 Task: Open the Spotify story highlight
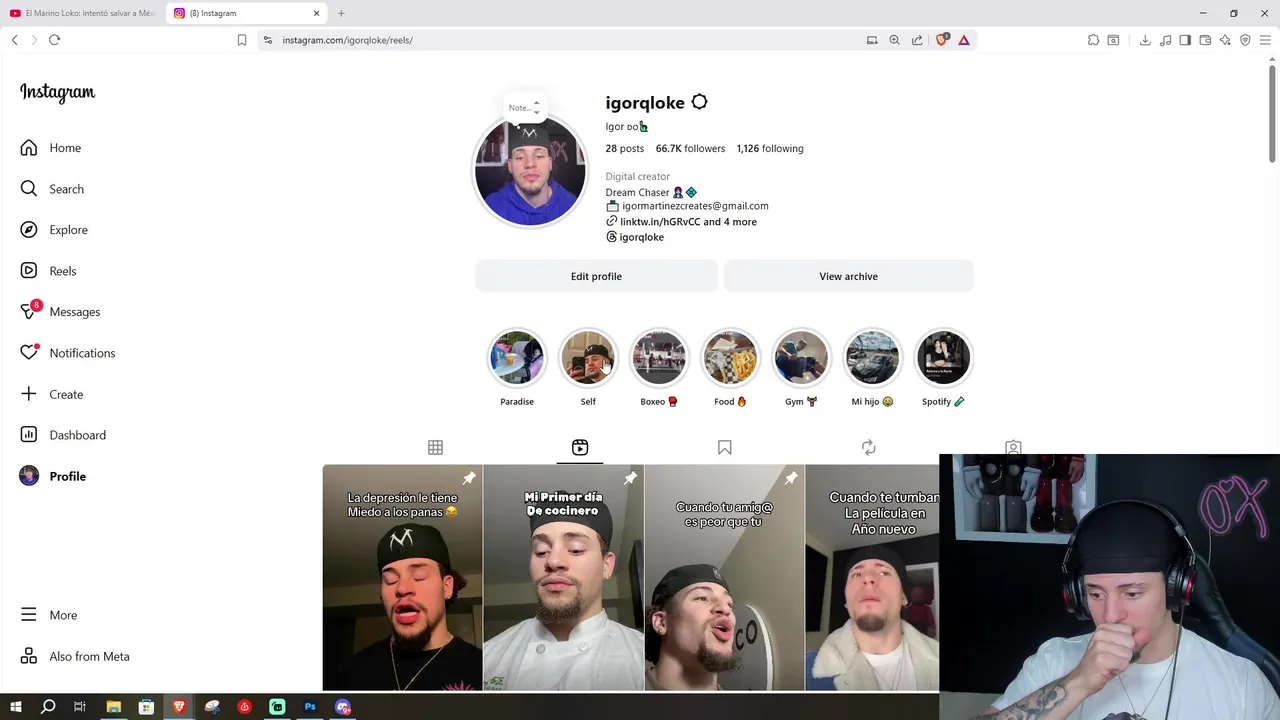click(x=943, y=358)
